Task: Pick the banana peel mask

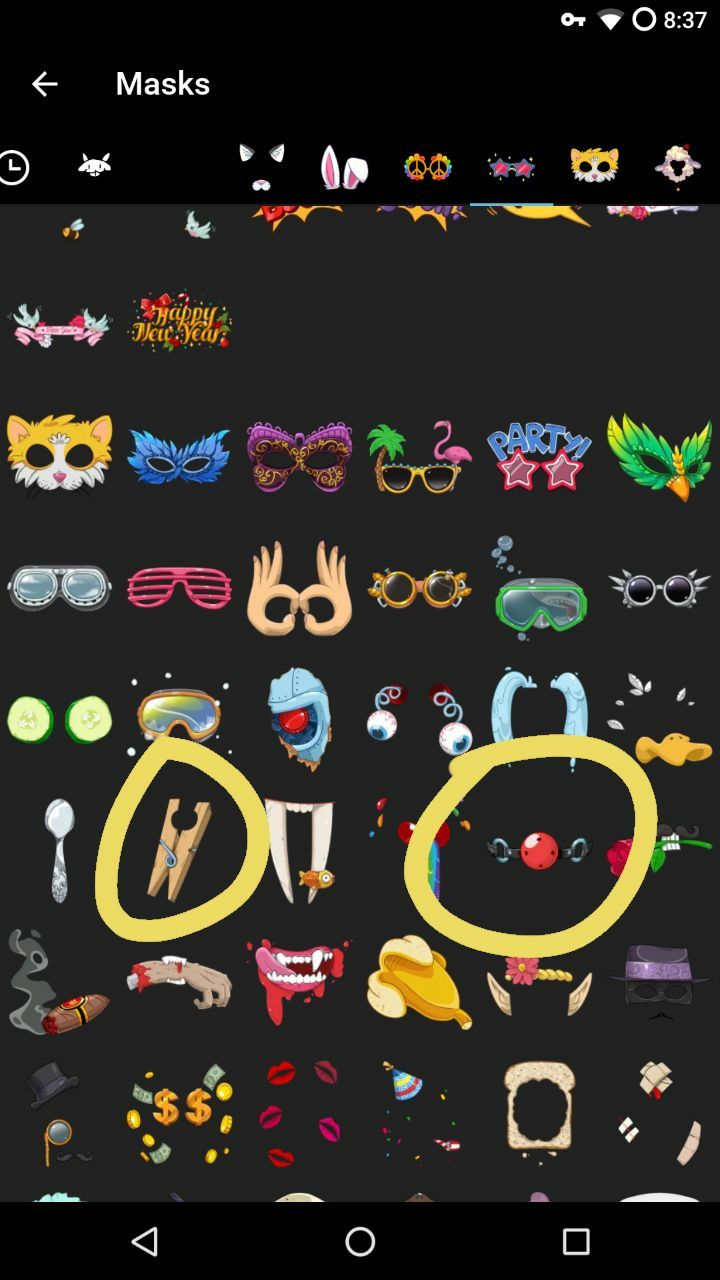Action: pyautogui.click(x=419, y=981)
